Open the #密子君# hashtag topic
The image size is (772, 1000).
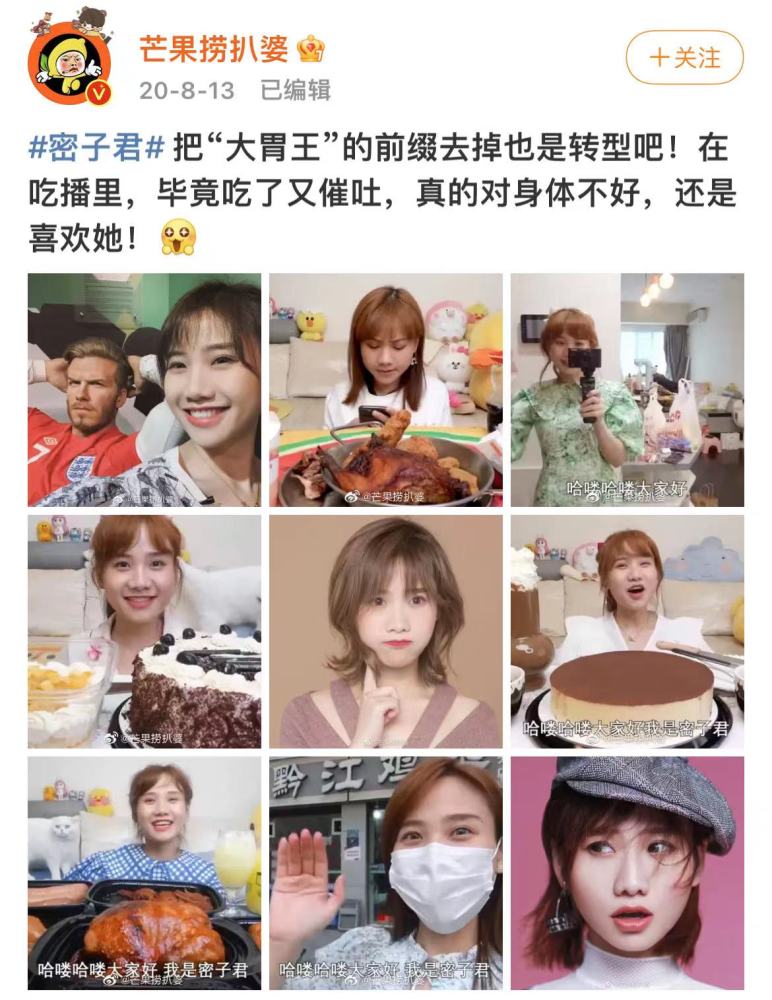[96, 149]
